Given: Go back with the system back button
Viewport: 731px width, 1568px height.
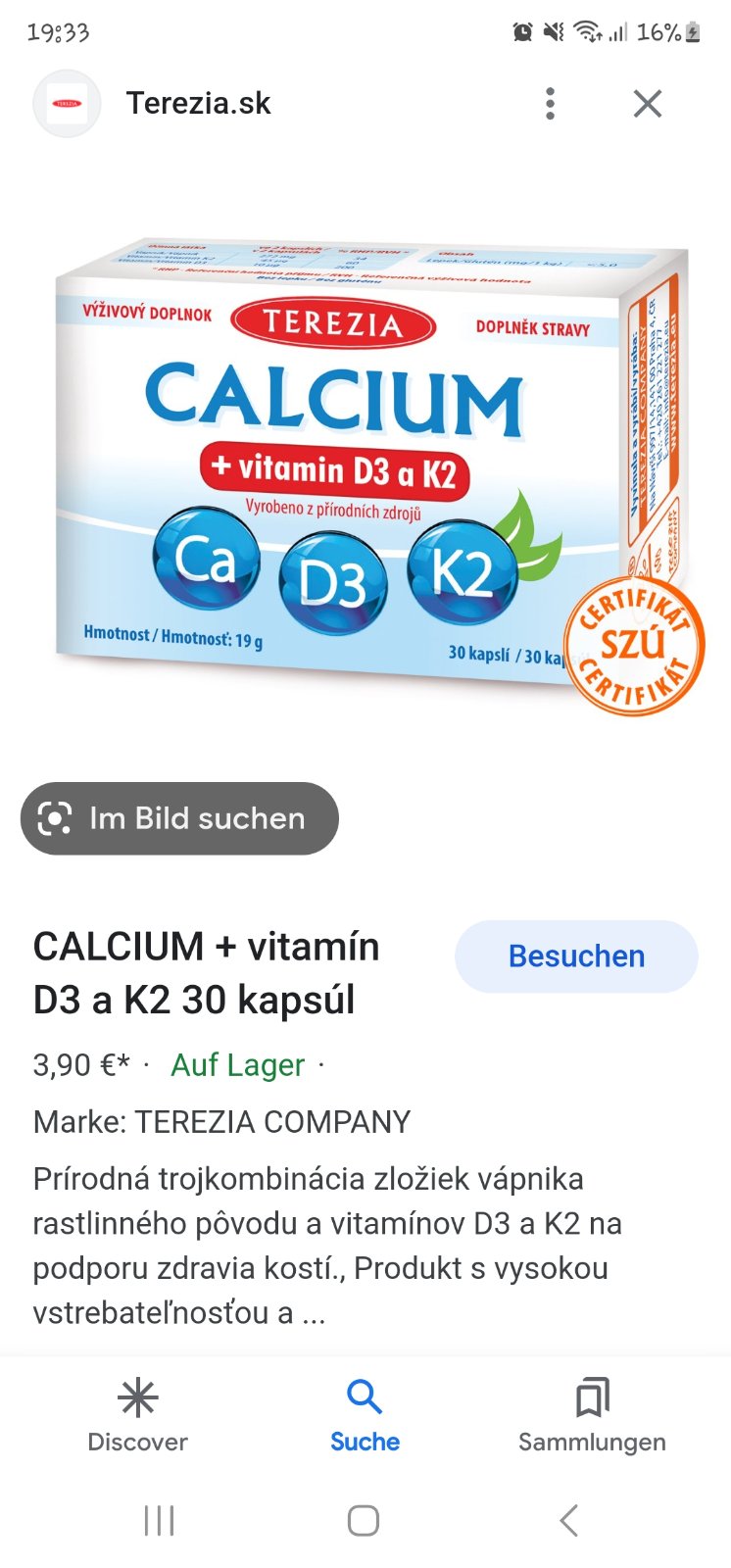Looking at the screenshot, I should tap(569, 1520).
